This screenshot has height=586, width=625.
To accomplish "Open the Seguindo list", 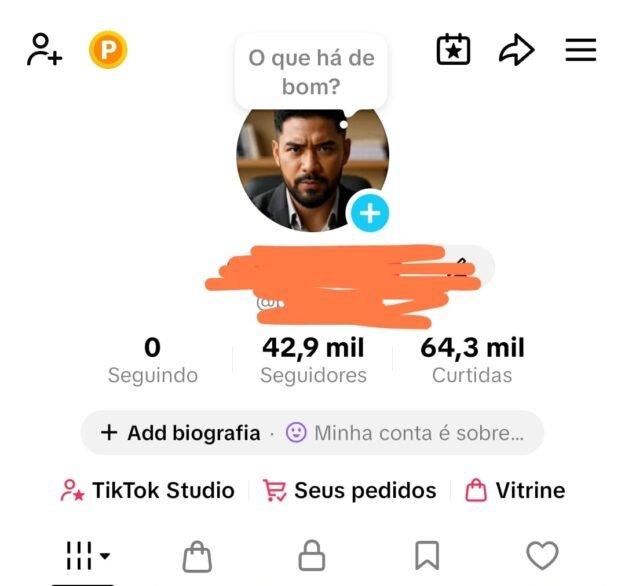I will coord(153,360).
